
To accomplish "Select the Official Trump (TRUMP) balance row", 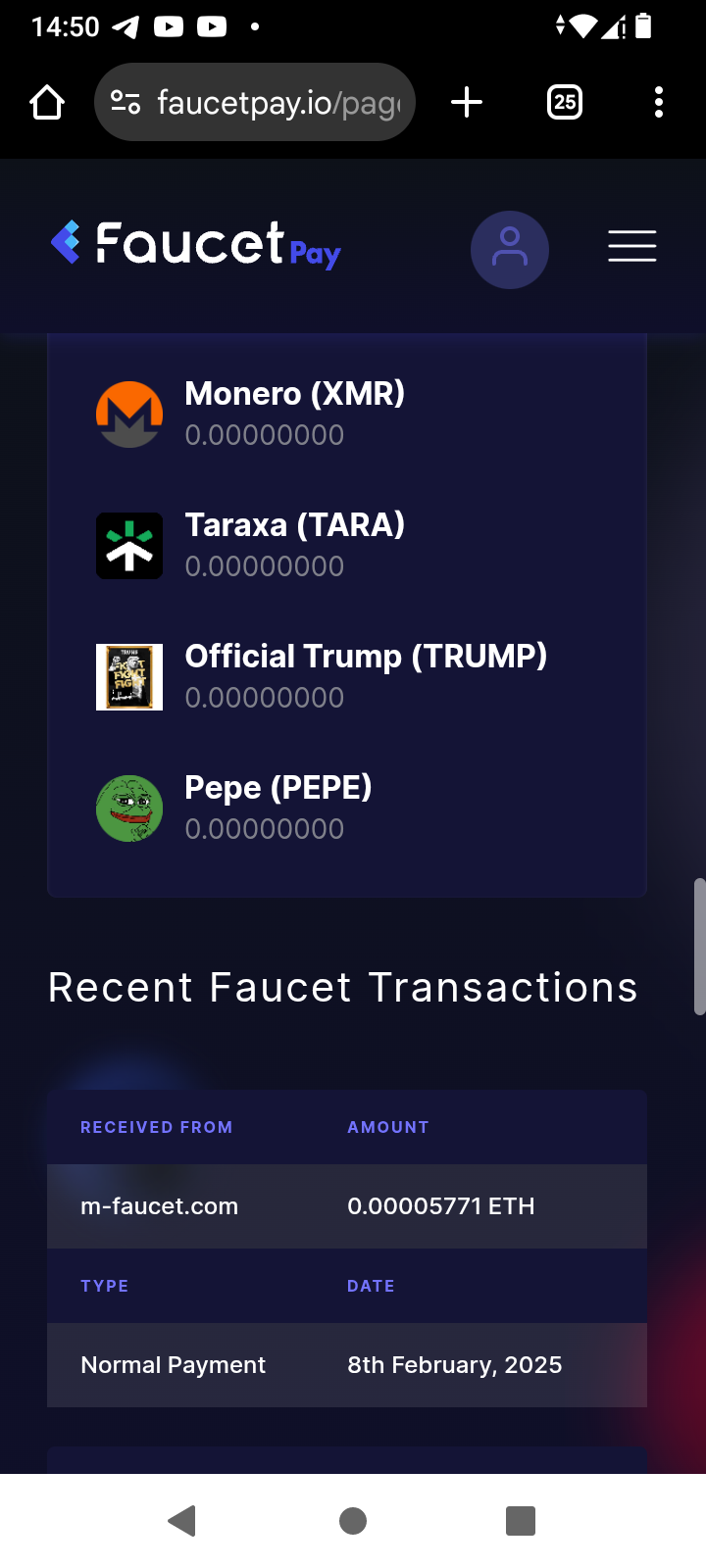I will click(x=324, y=676).
